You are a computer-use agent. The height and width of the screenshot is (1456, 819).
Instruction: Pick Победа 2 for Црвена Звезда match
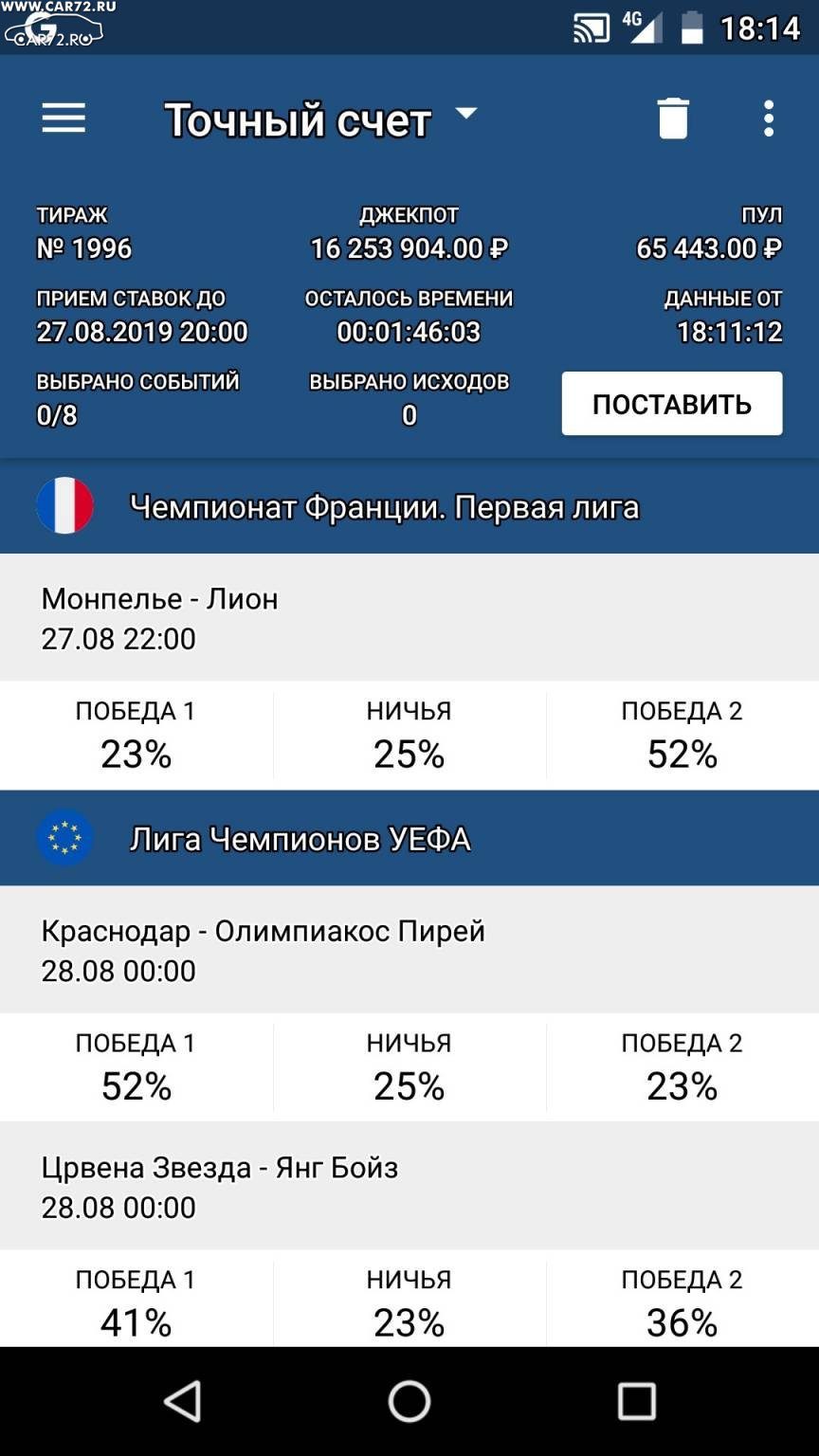pos(682,1299)
